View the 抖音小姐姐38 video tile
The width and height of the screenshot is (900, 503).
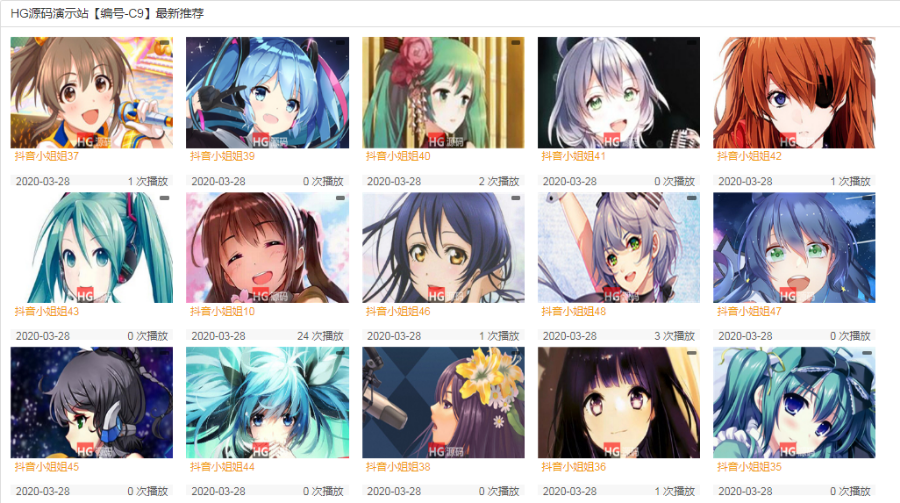pos(443,402)
